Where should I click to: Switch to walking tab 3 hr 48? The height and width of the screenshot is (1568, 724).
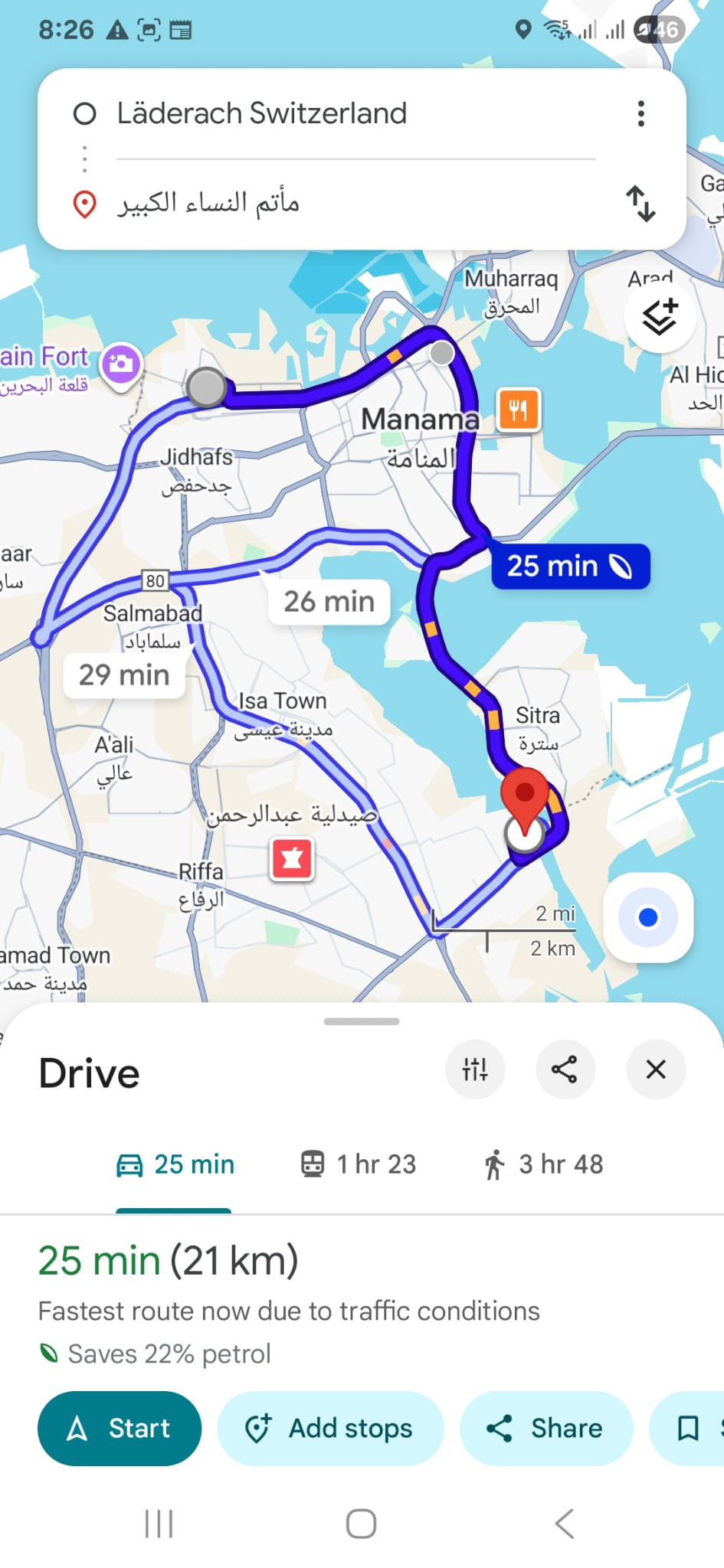543,1165
